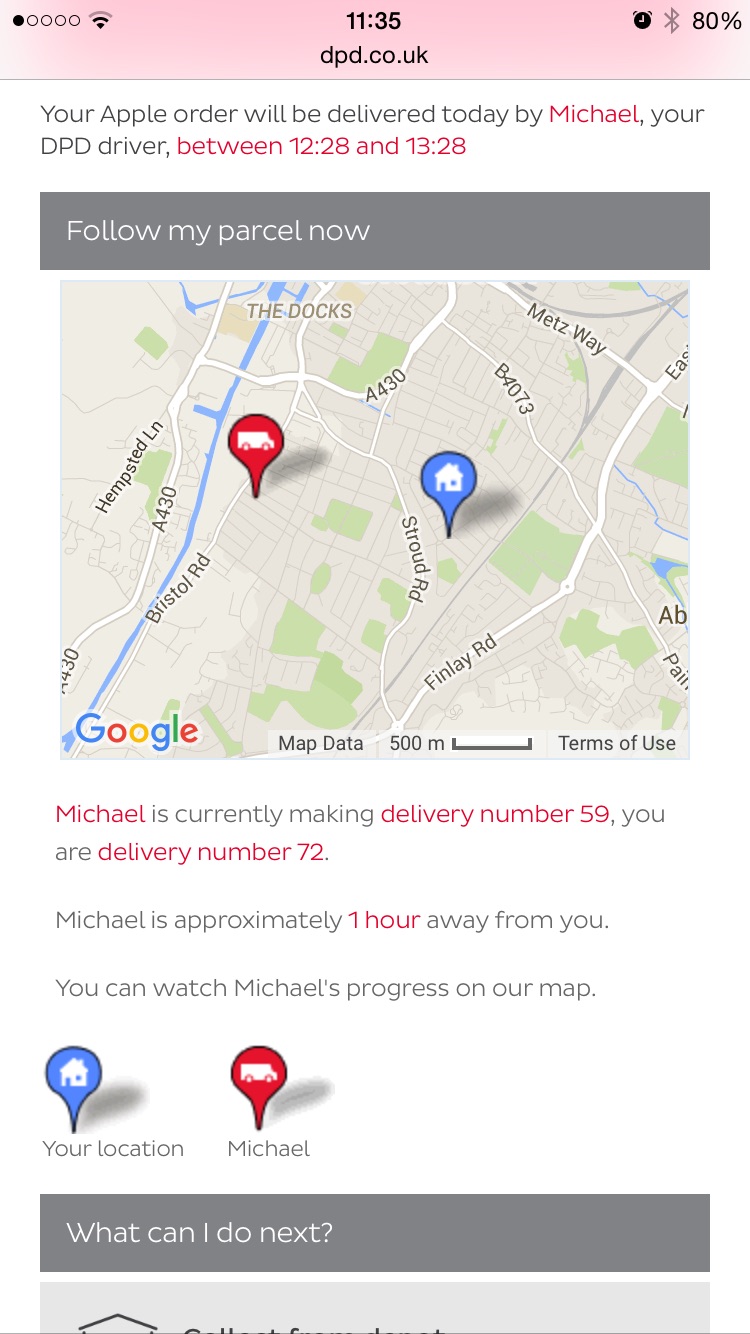Viewport: 750px width, 1334px height.
Task: Select the Collect from depot option
Action: [375, 1308]
